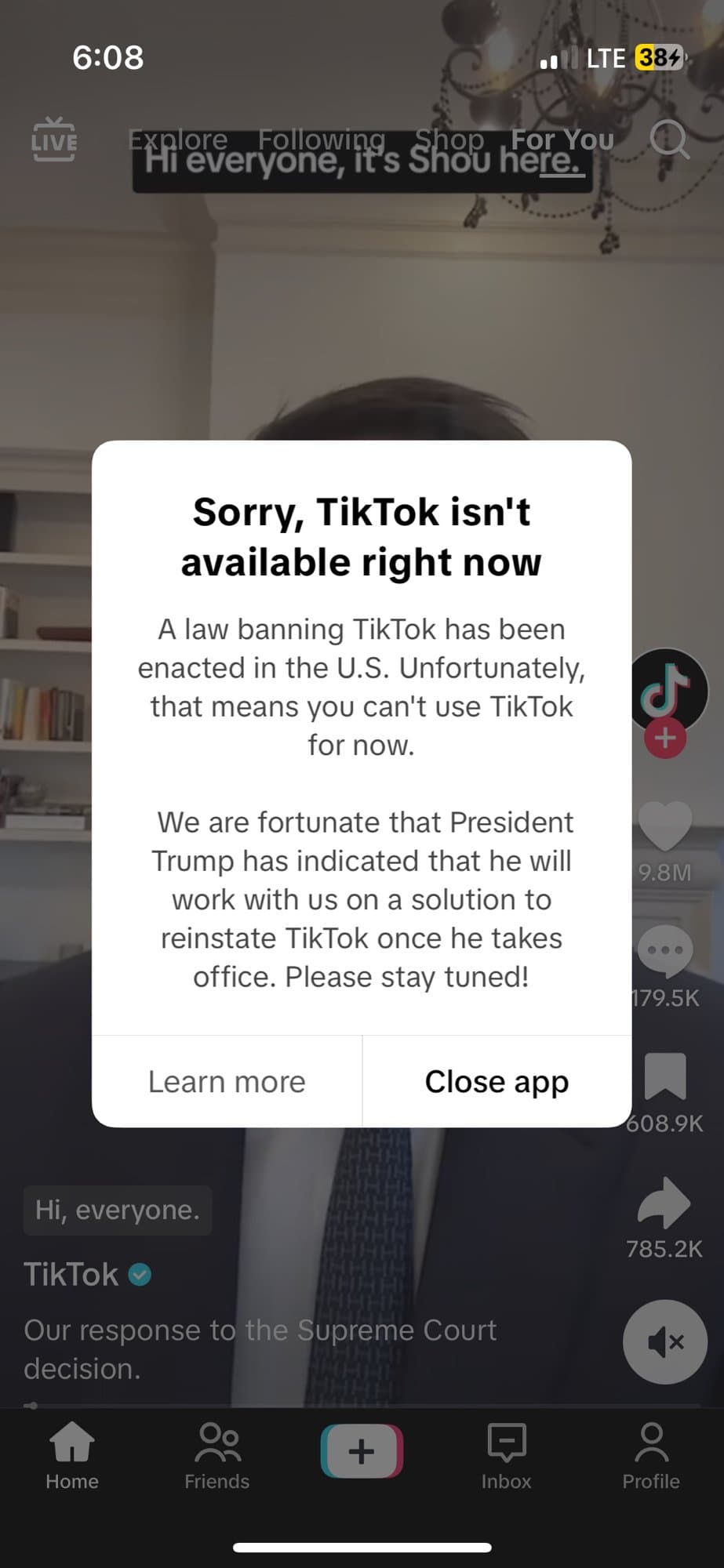The image size is (724, 1568).
Task: Switch to the Explore tab
Action: pos(178,140)
